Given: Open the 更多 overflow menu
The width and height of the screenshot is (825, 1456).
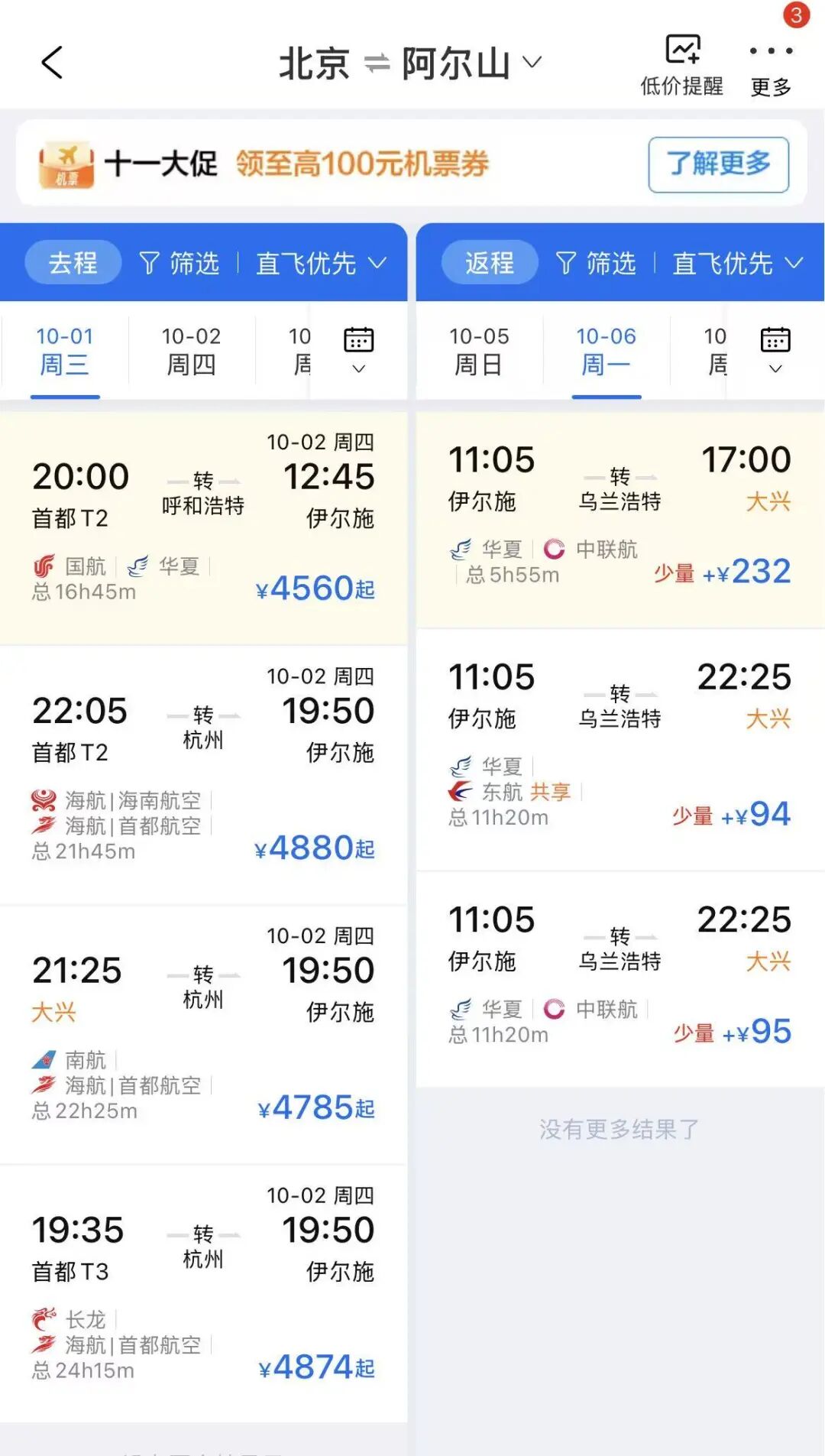Looking at the screenshot, I should (771, 64).
